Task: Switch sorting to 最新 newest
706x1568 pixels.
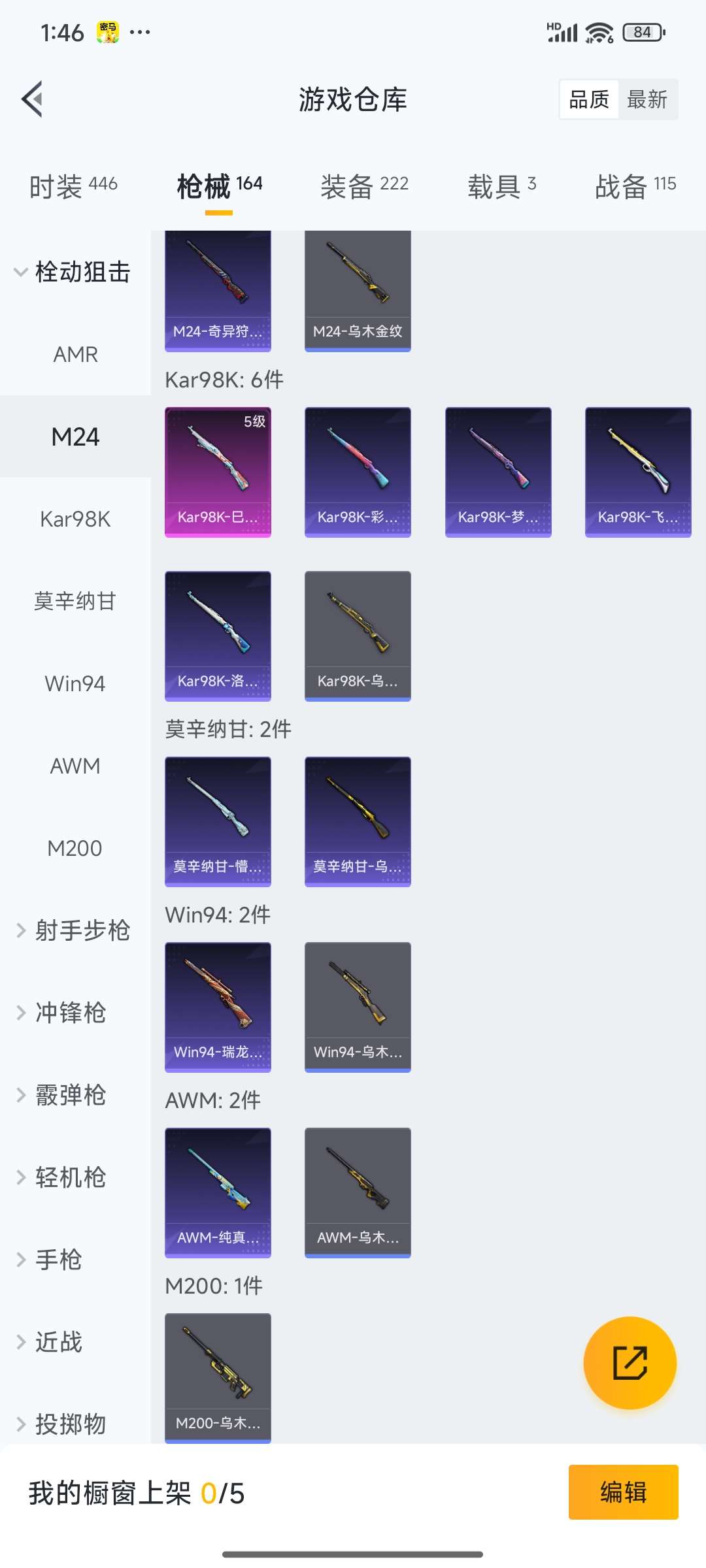Action: point(648,99)
